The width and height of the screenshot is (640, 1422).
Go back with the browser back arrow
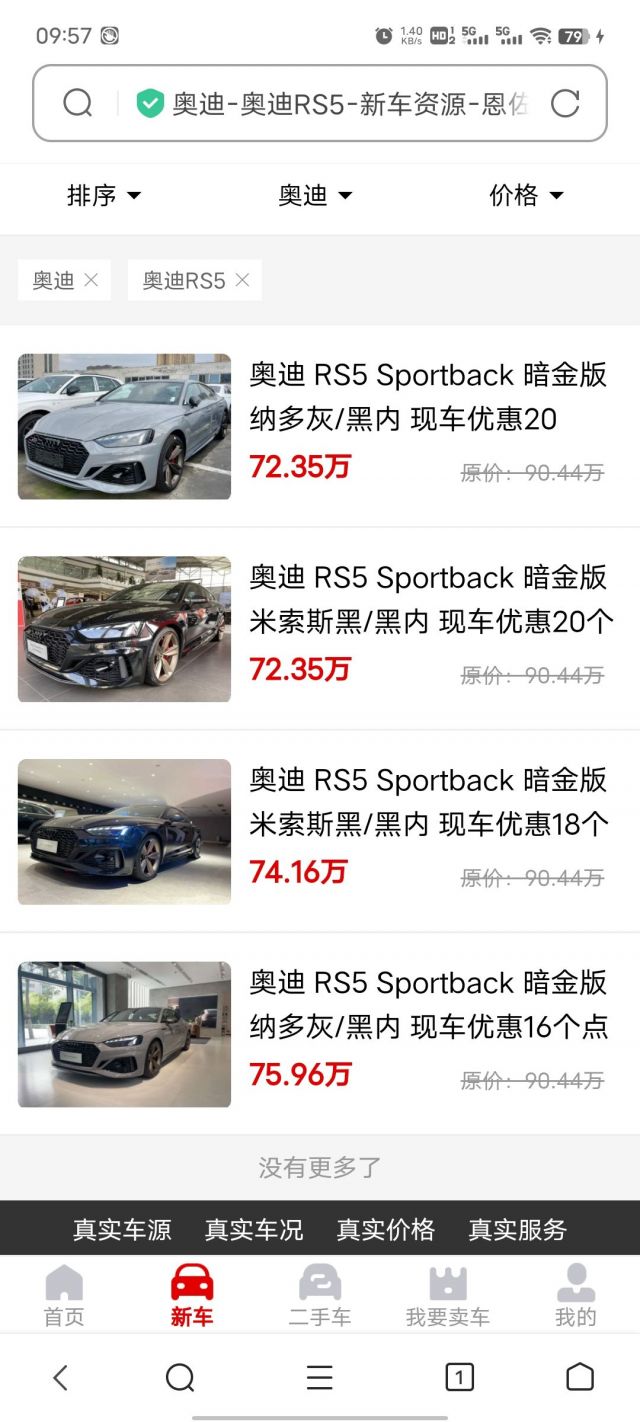coord(60,1378)
